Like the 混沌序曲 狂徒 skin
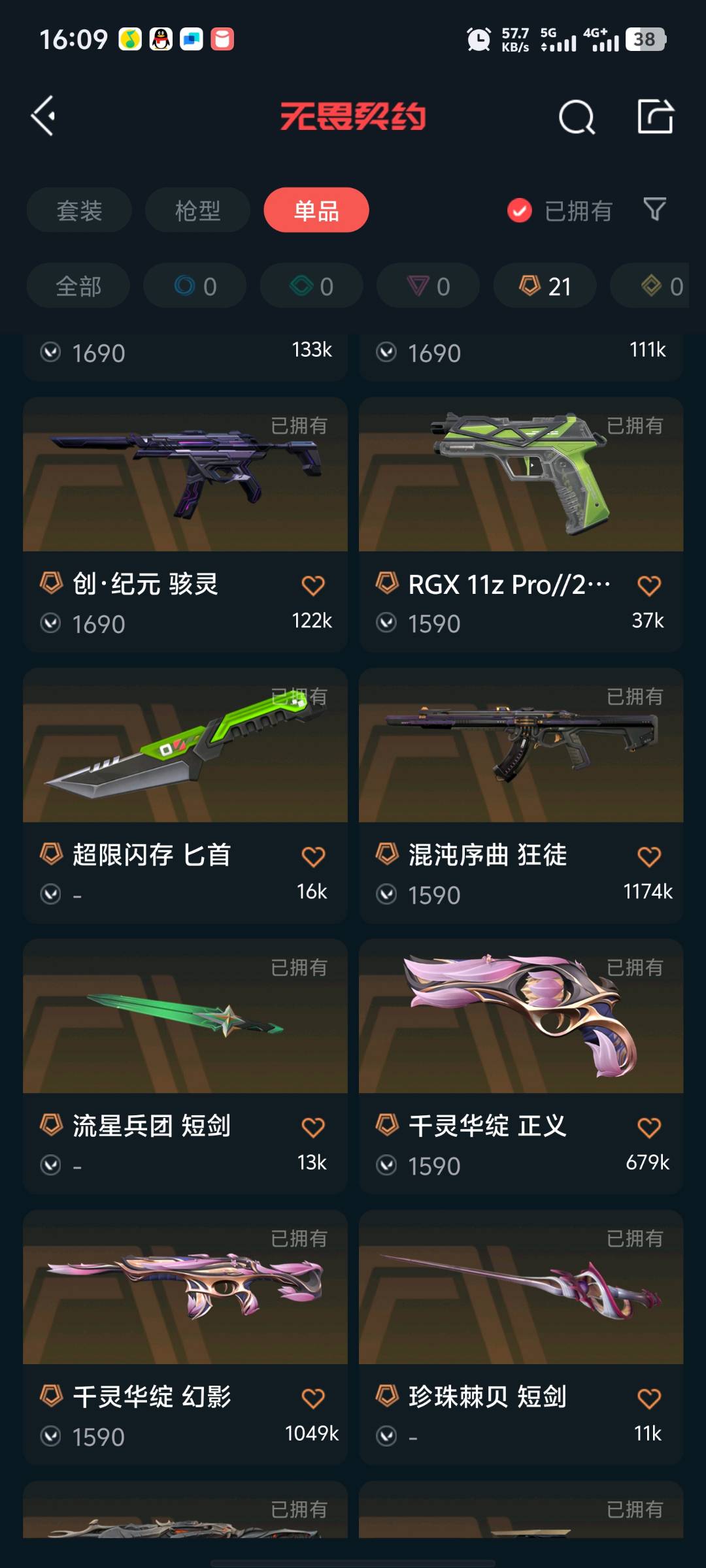Viewport: 706px width, 1568px height. point(649,857)
